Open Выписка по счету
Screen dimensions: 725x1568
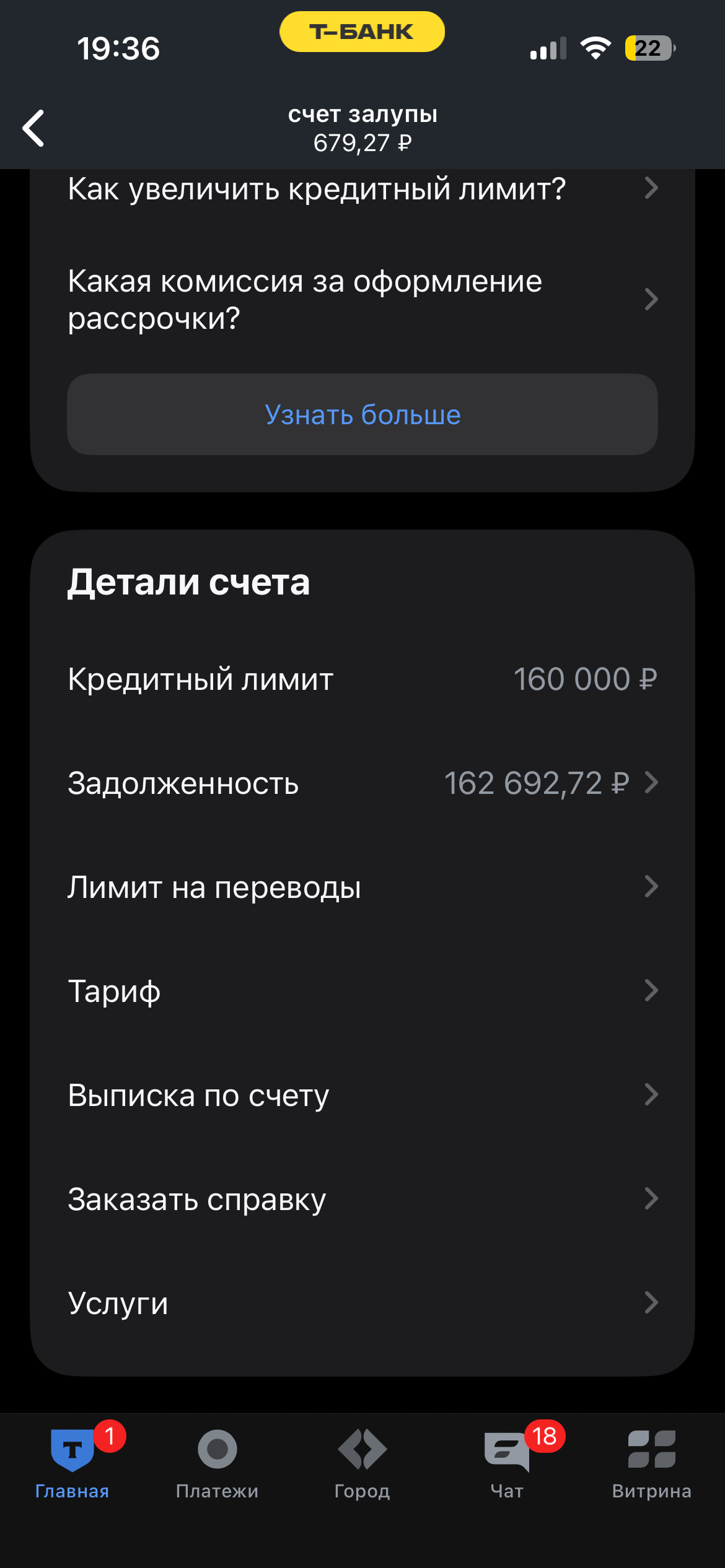click(362, 1094)
